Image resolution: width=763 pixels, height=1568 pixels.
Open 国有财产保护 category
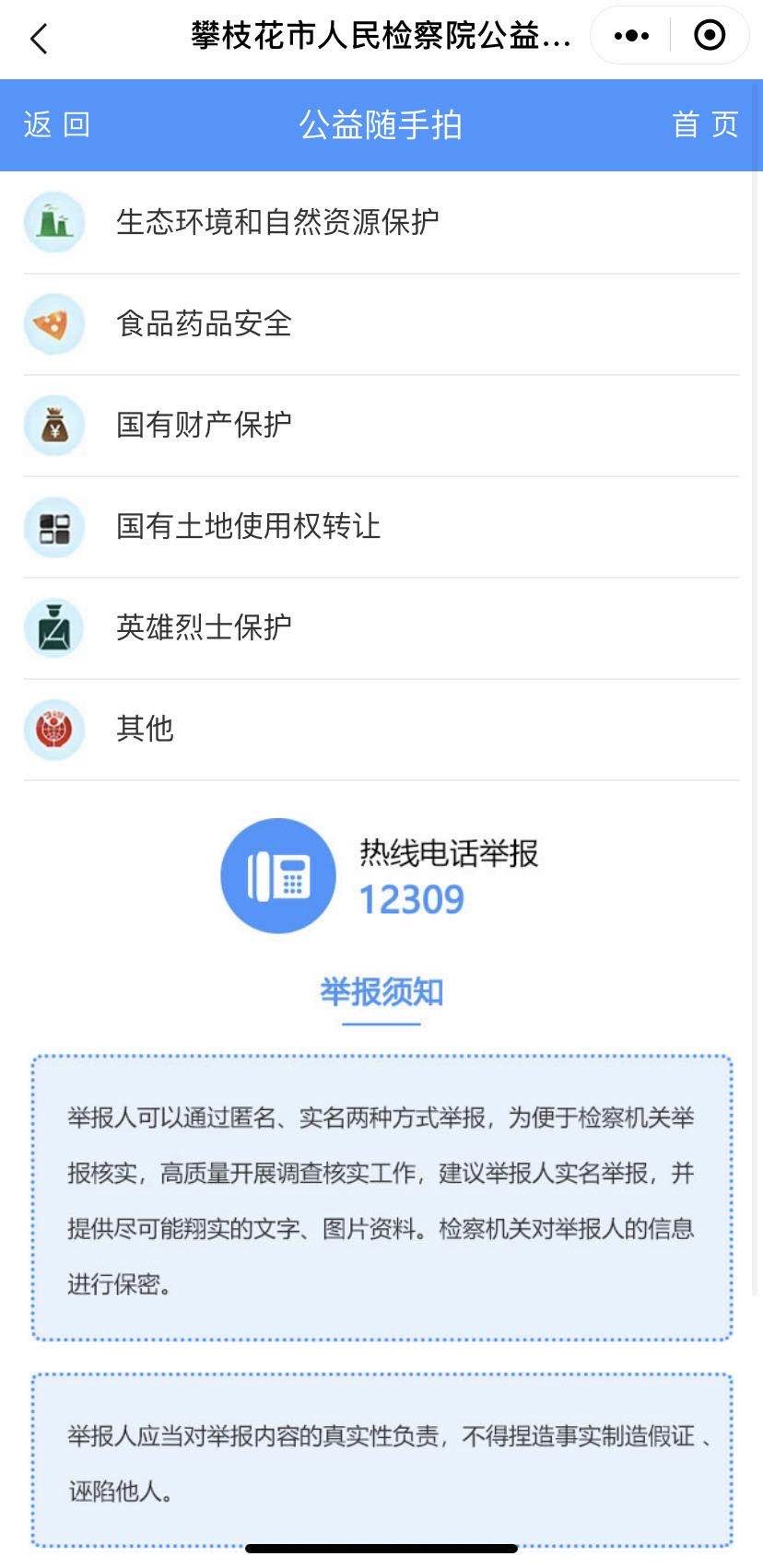click(204, 426)
